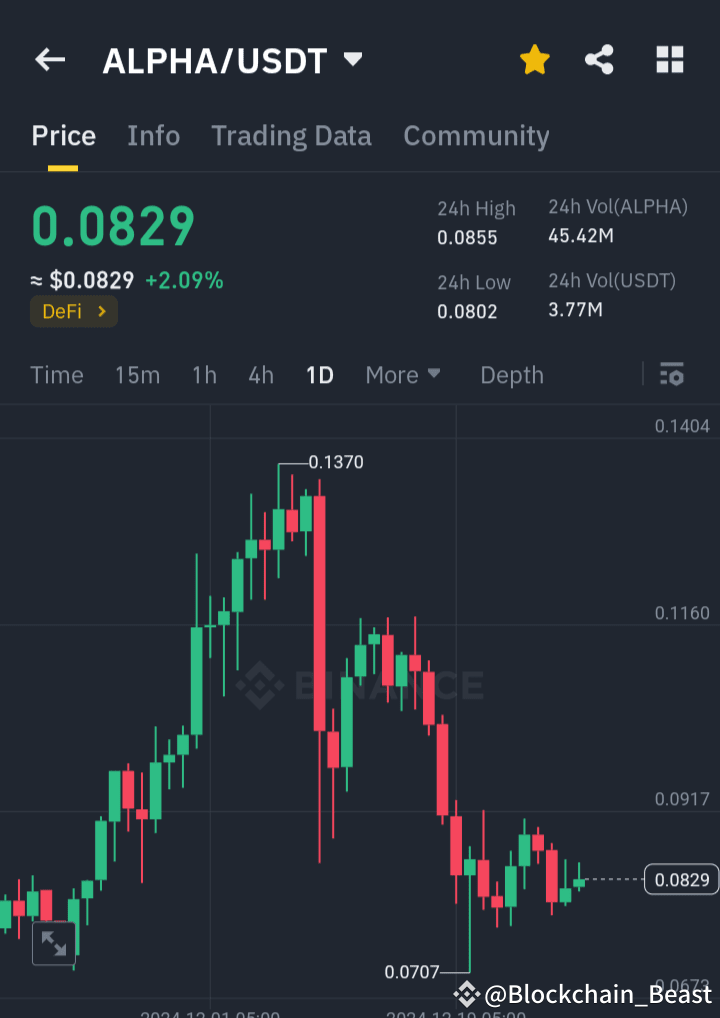Expand chart to fullscreen with arrows icon
720x1018 pixels.
click(54, 943)
